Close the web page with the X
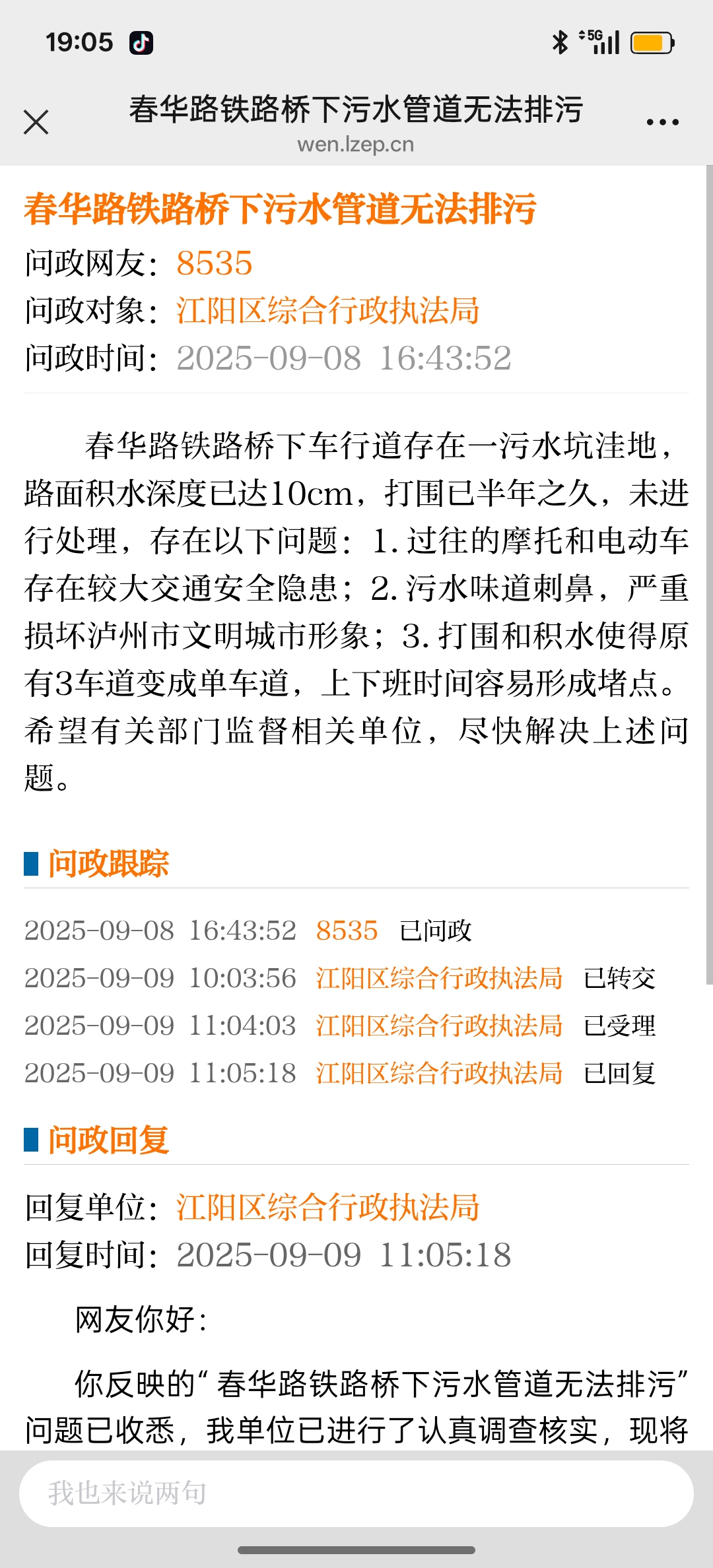This screenshot has width=713, height=1568. tap(36, 122)
